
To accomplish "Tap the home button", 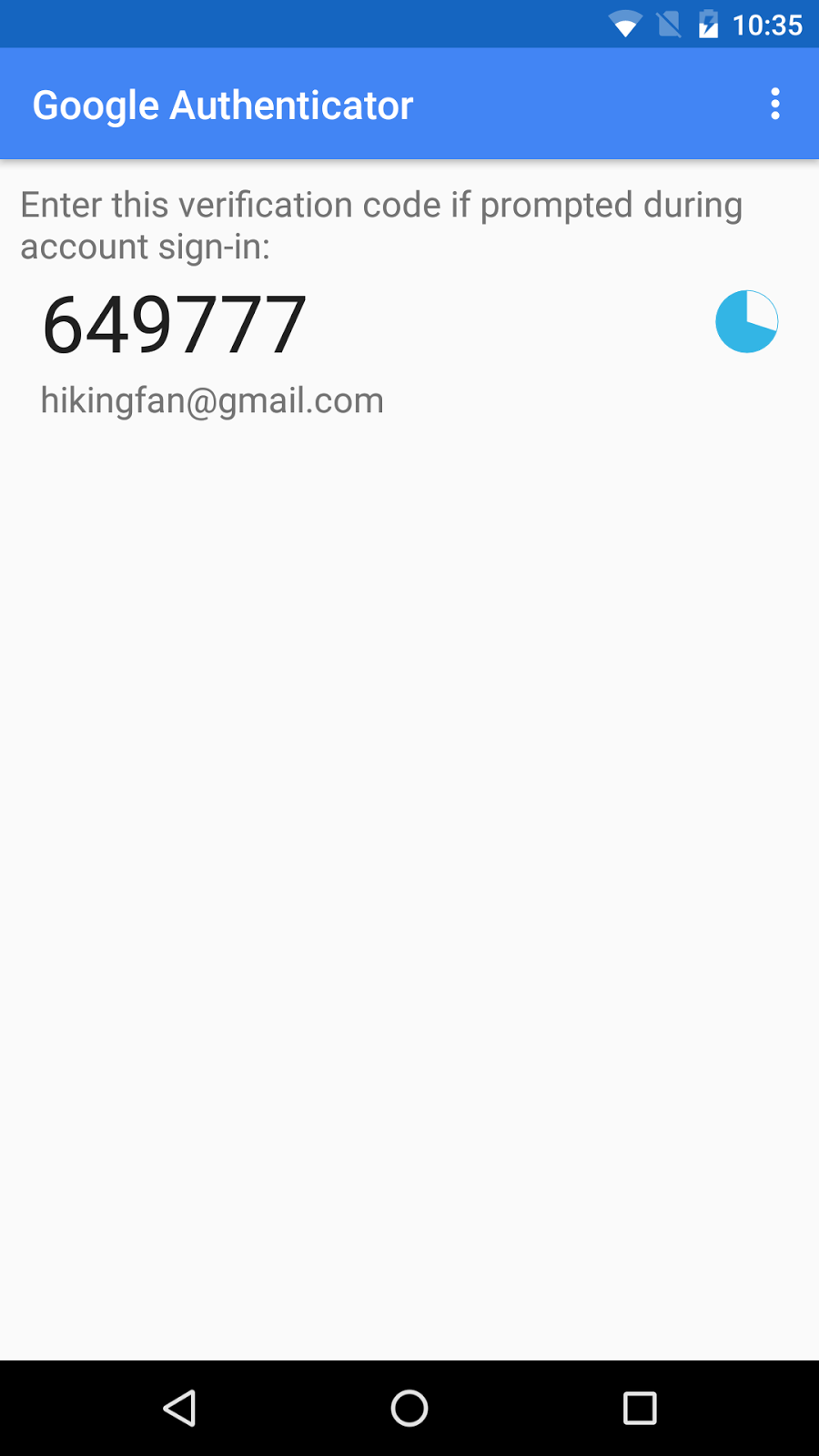I will point(409,1408).
